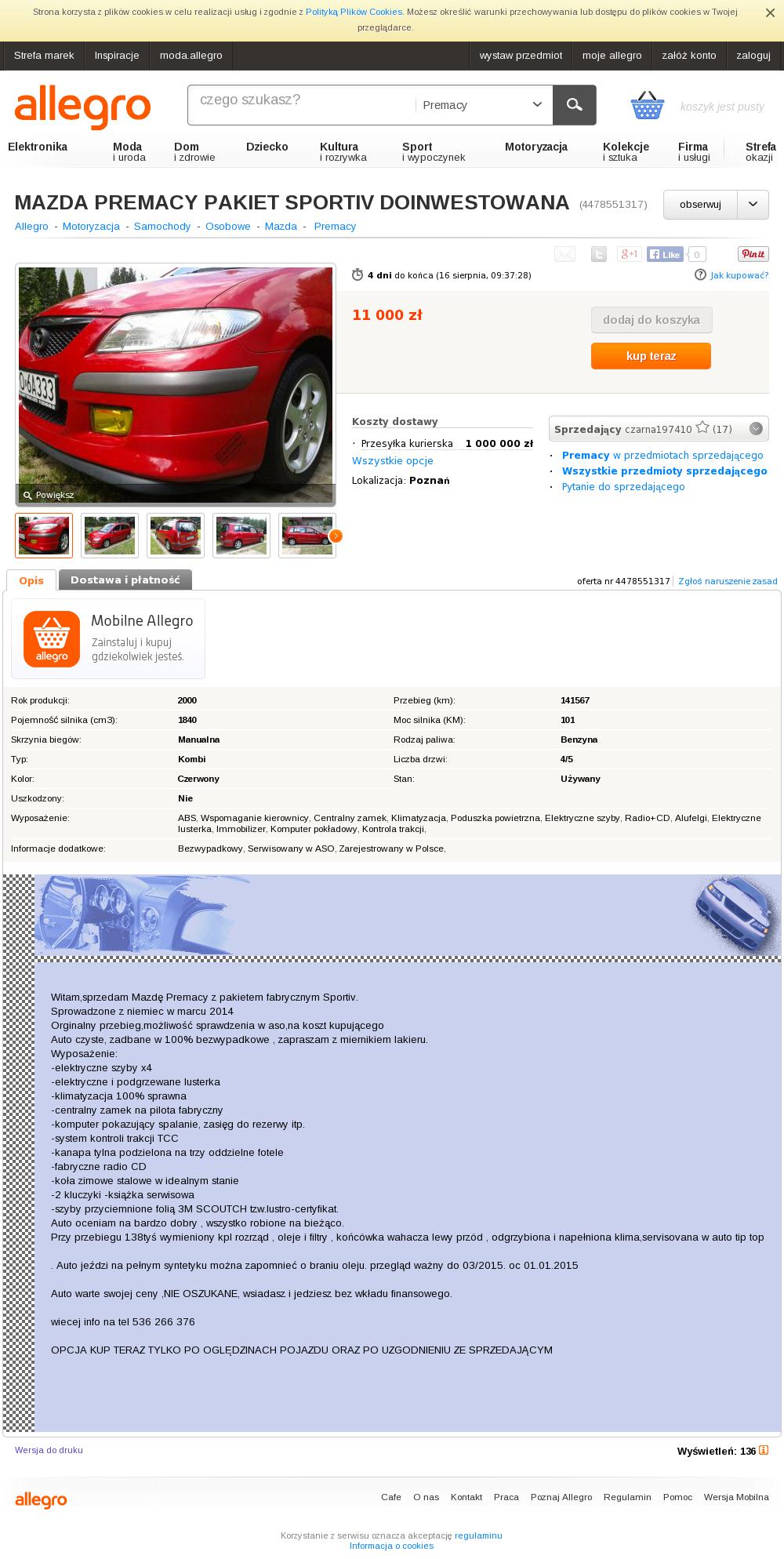Open 'zaloguj' in top bar

(x=753, y=56)
